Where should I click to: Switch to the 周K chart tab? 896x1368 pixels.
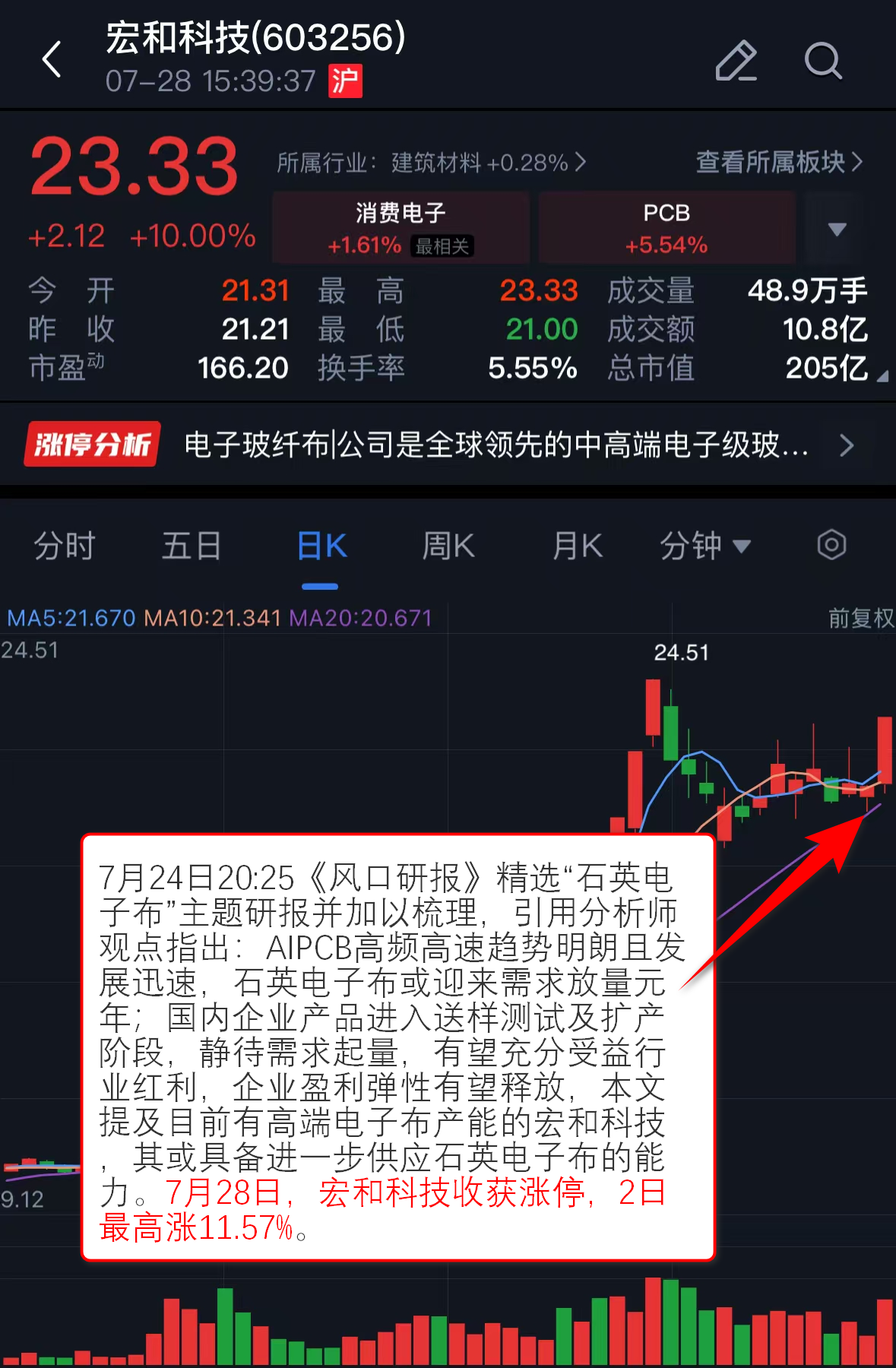pyautogui.click(x=448, y=546)
